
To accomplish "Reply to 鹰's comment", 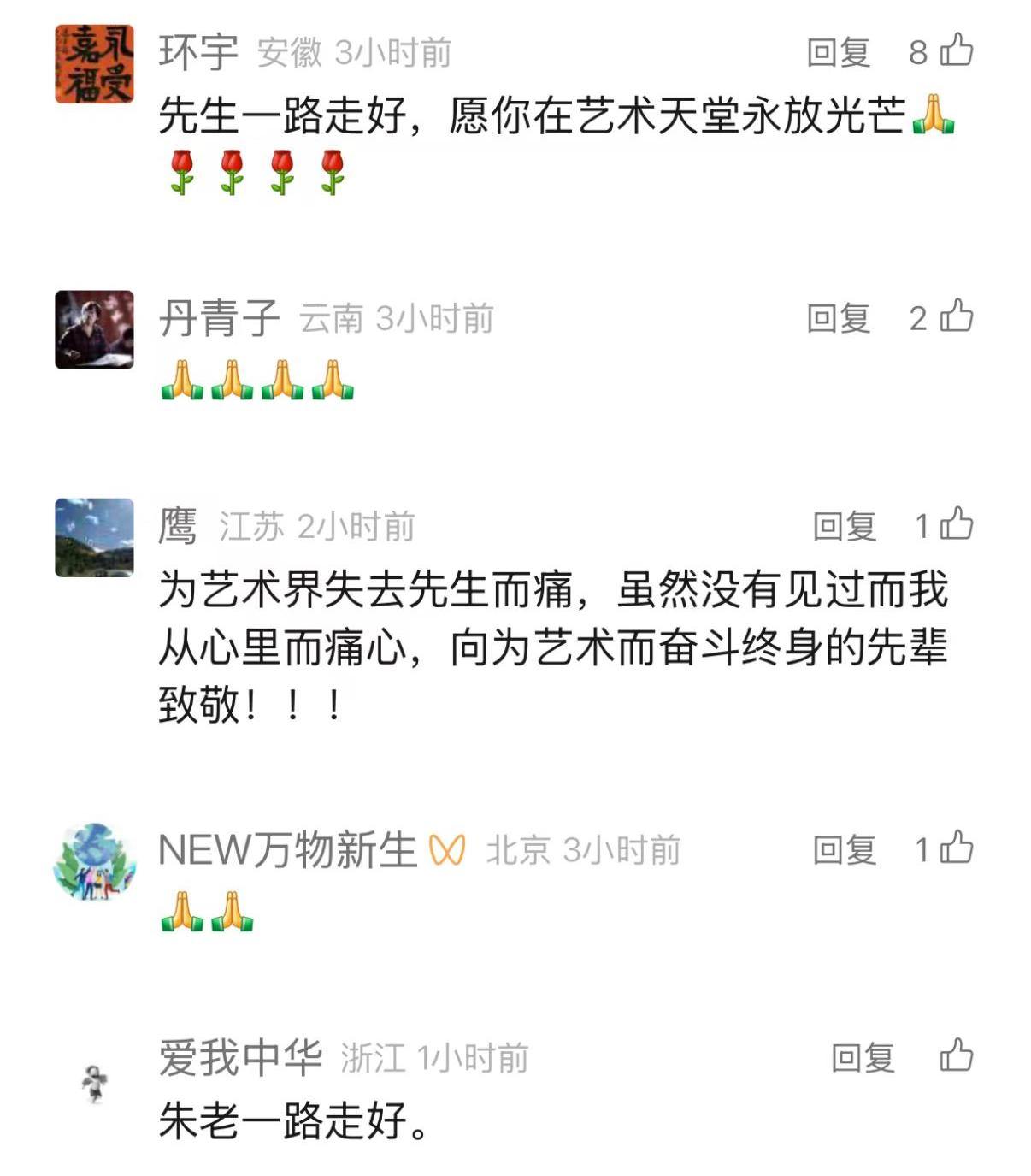I will (x=844, y=526).
